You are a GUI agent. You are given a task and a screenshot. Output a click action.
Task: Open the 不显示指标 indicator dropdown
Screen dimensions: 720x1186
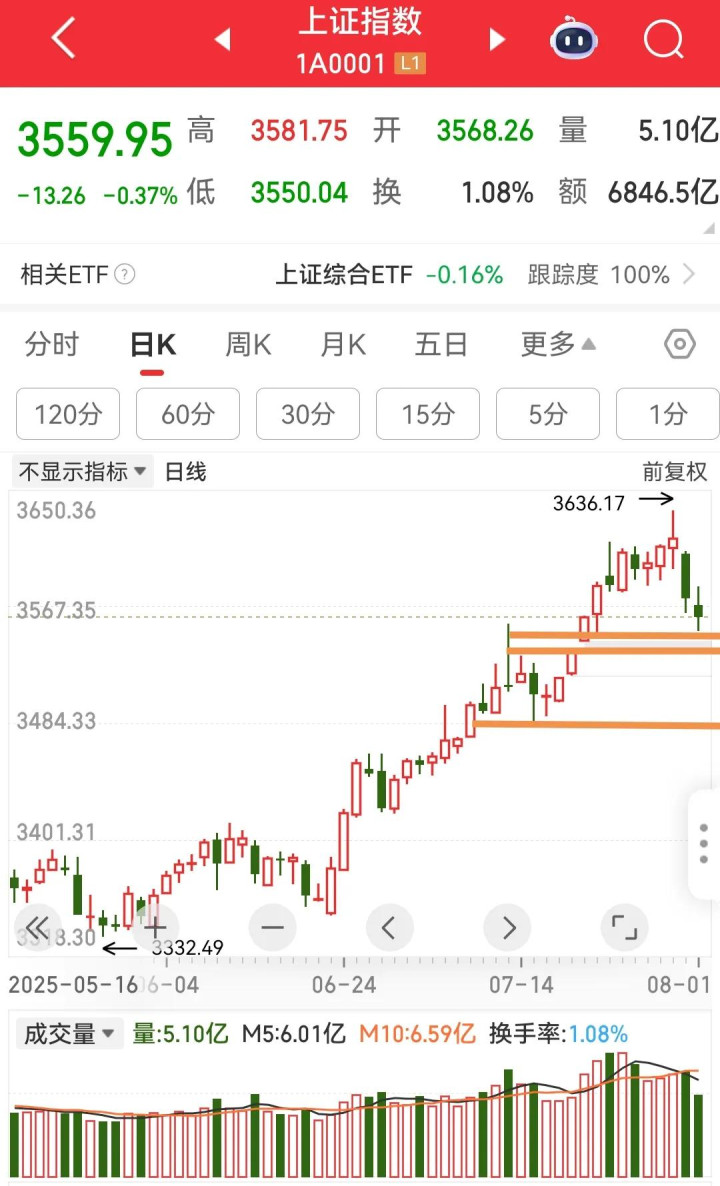pyautogui.click(x=82, y=472)
